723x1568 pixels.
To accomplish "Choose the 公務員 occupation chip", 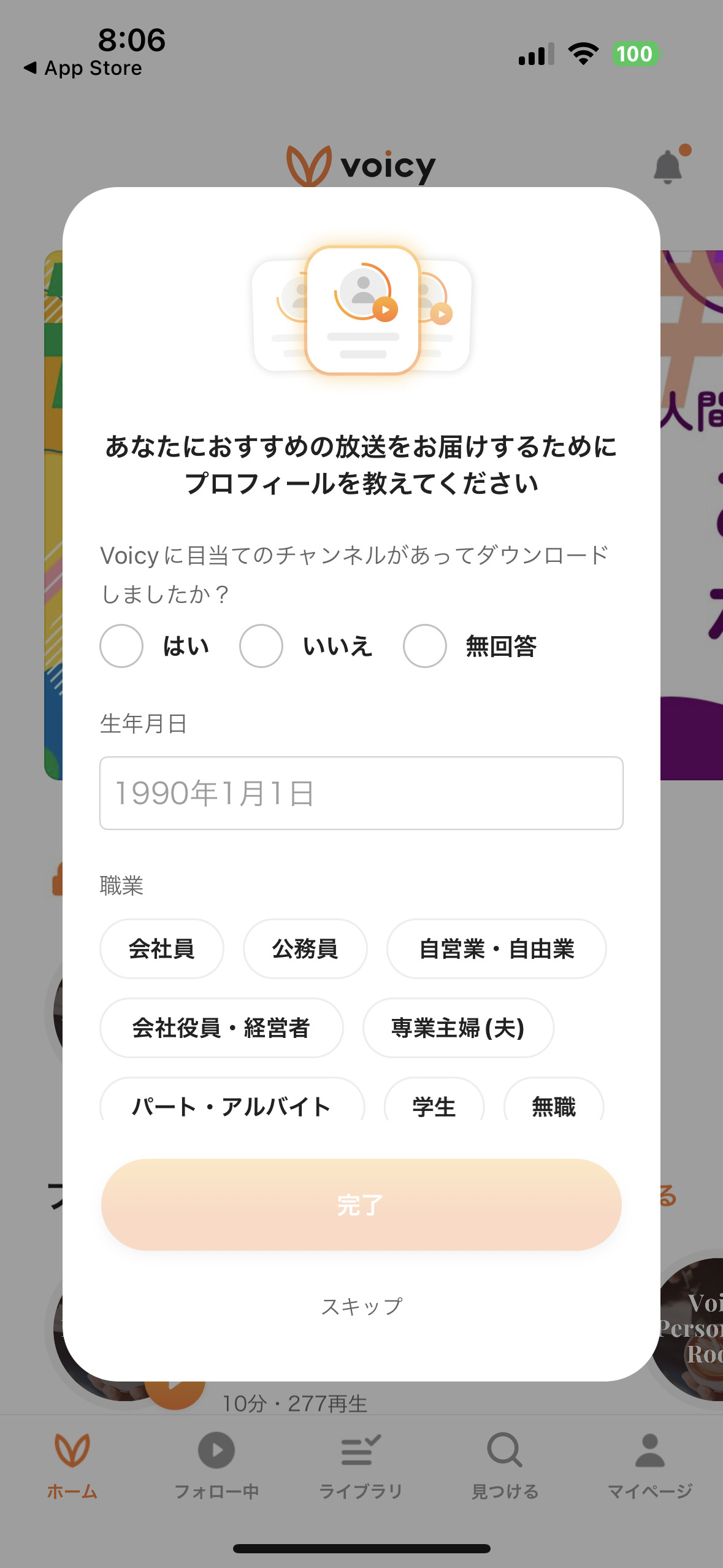I will [305, 948].
